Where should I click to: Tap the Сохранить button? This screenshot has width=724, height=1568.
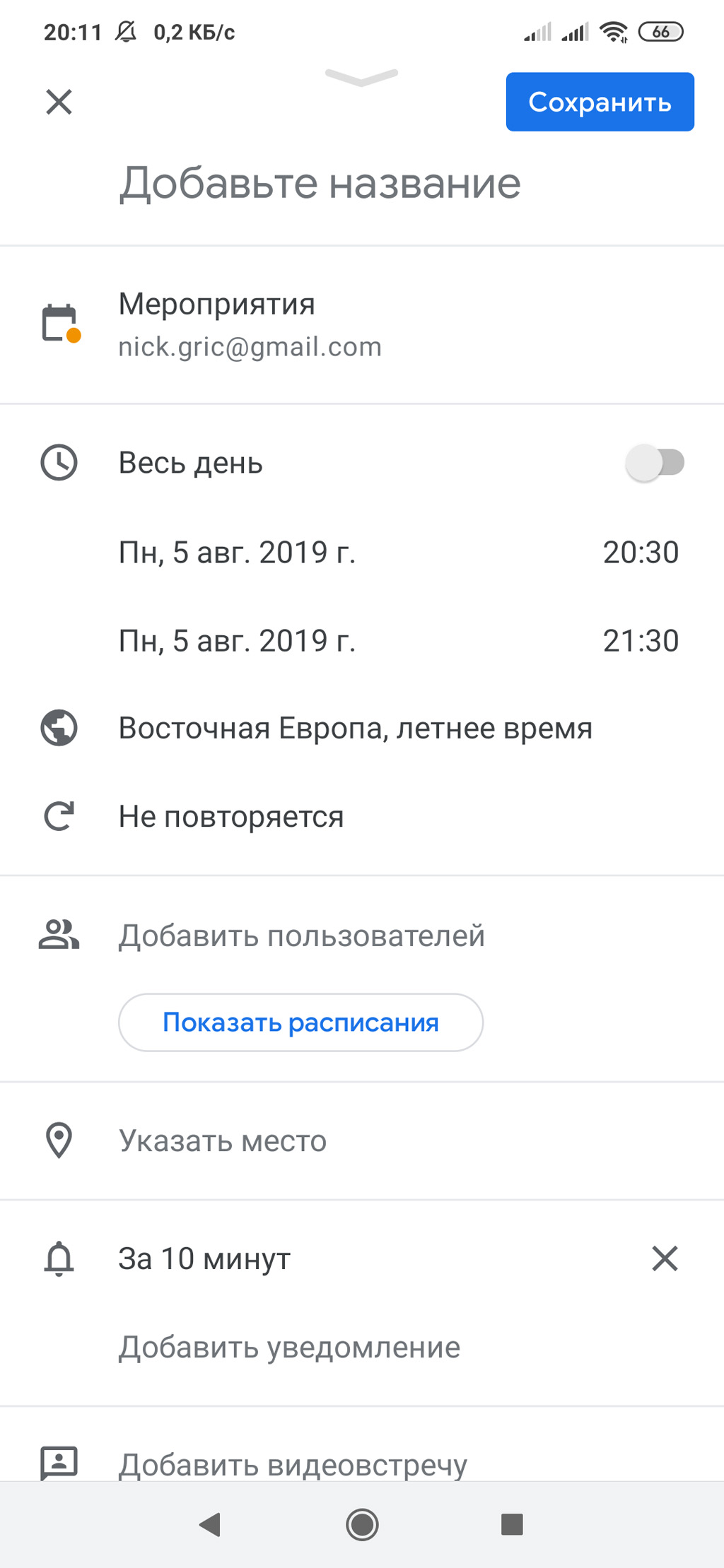[x=600, y=102]
